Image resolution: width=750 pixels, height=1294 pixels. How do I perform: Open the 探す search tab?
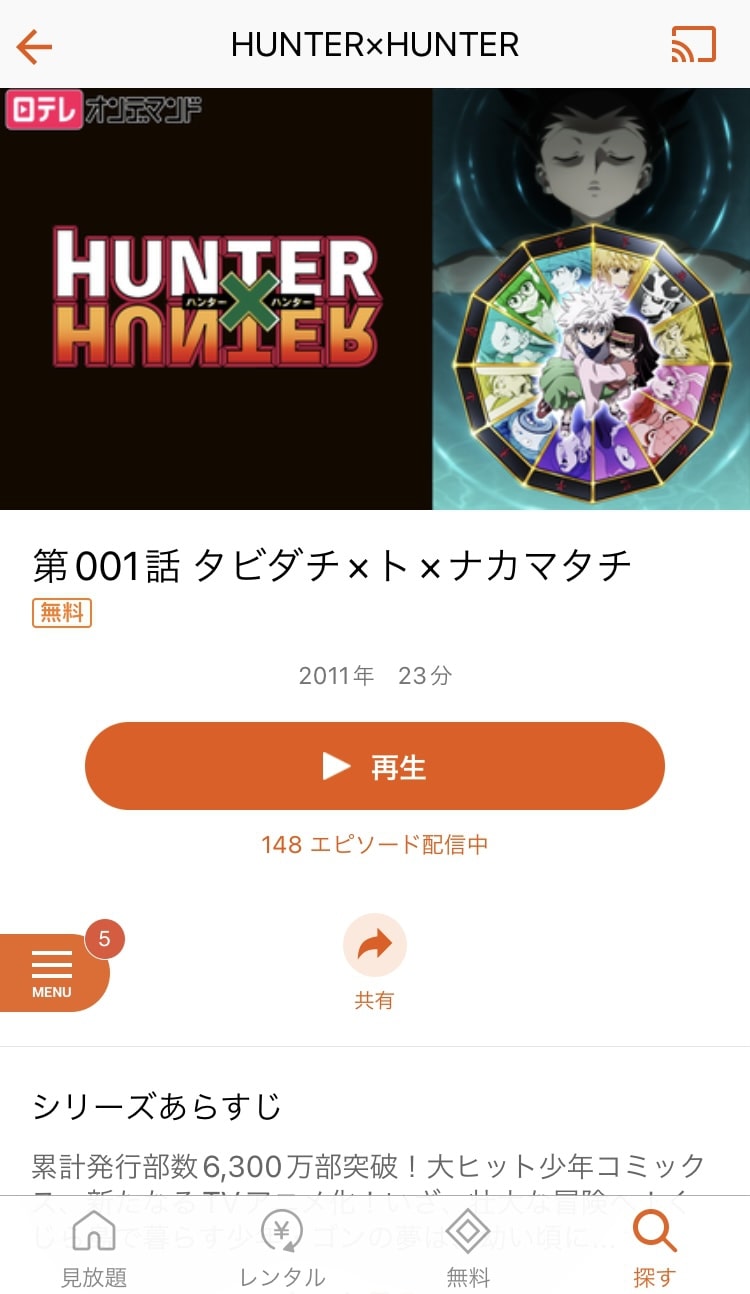655,1246
